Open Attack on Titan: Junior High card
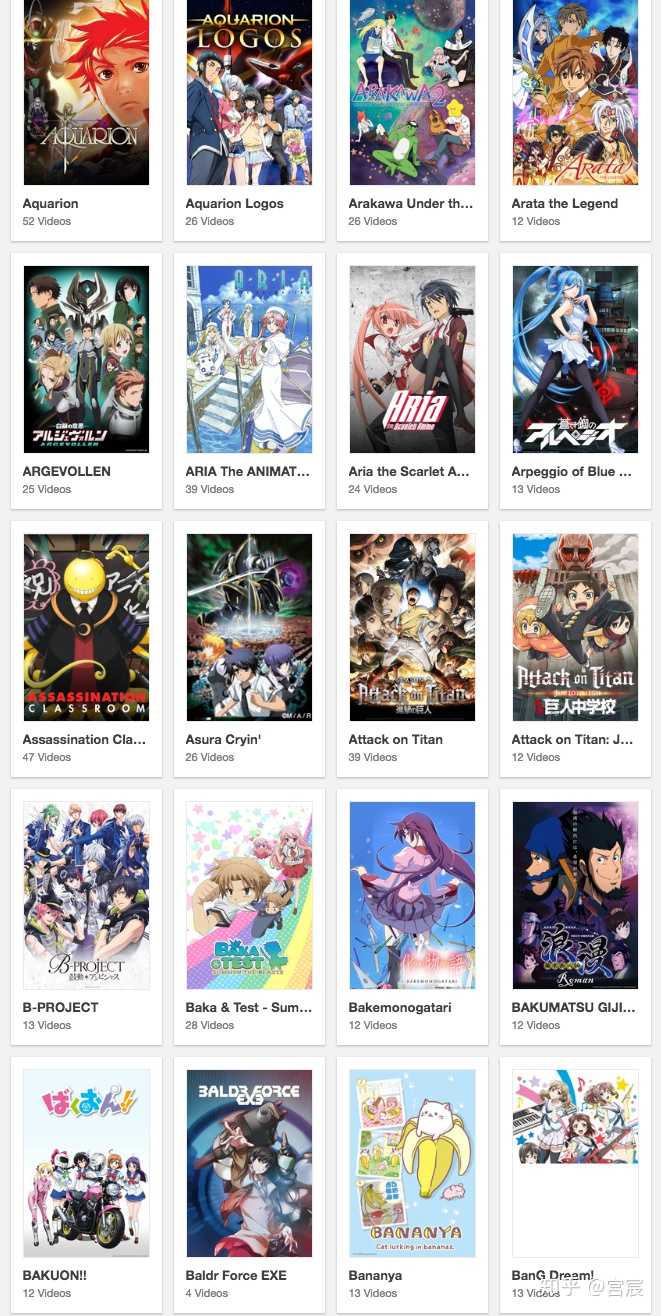 tap(575, 649)
